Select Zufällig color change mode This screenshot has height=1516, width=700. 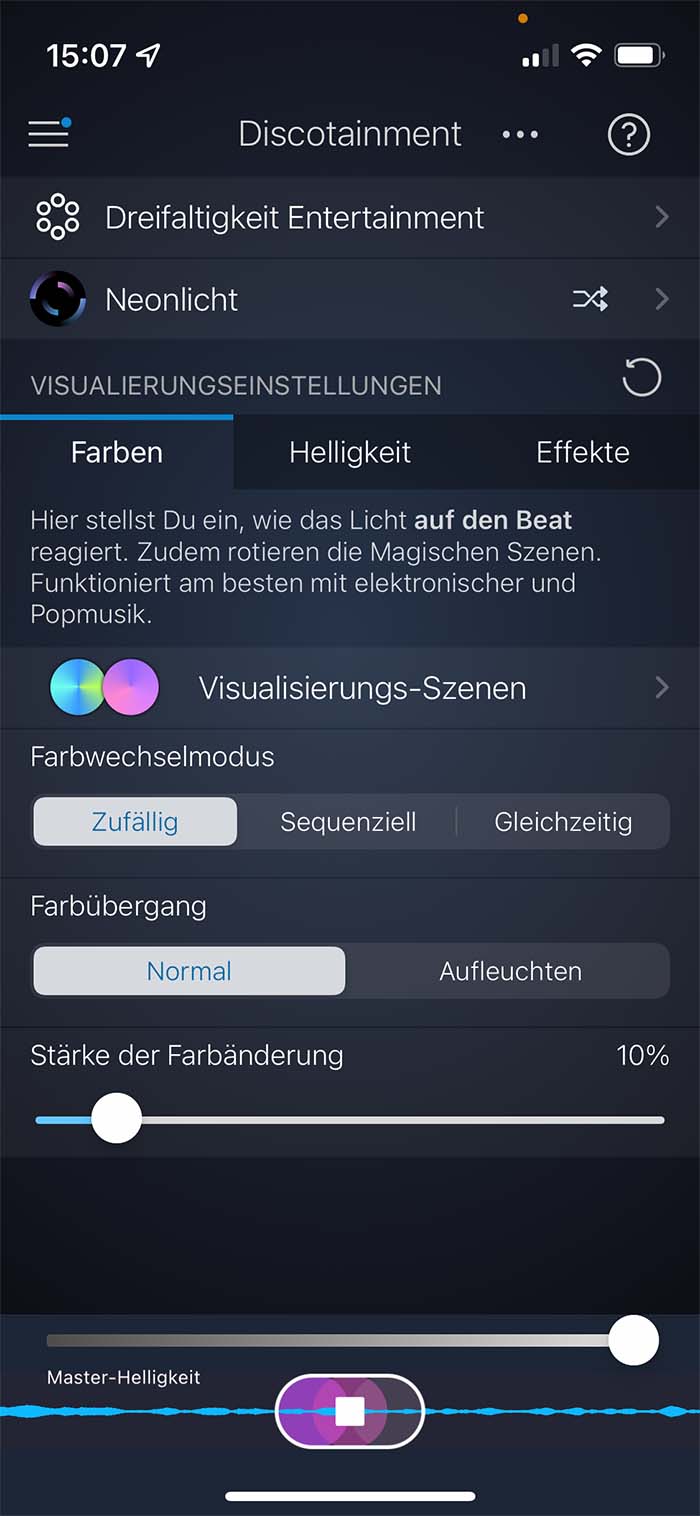(135, 822)
